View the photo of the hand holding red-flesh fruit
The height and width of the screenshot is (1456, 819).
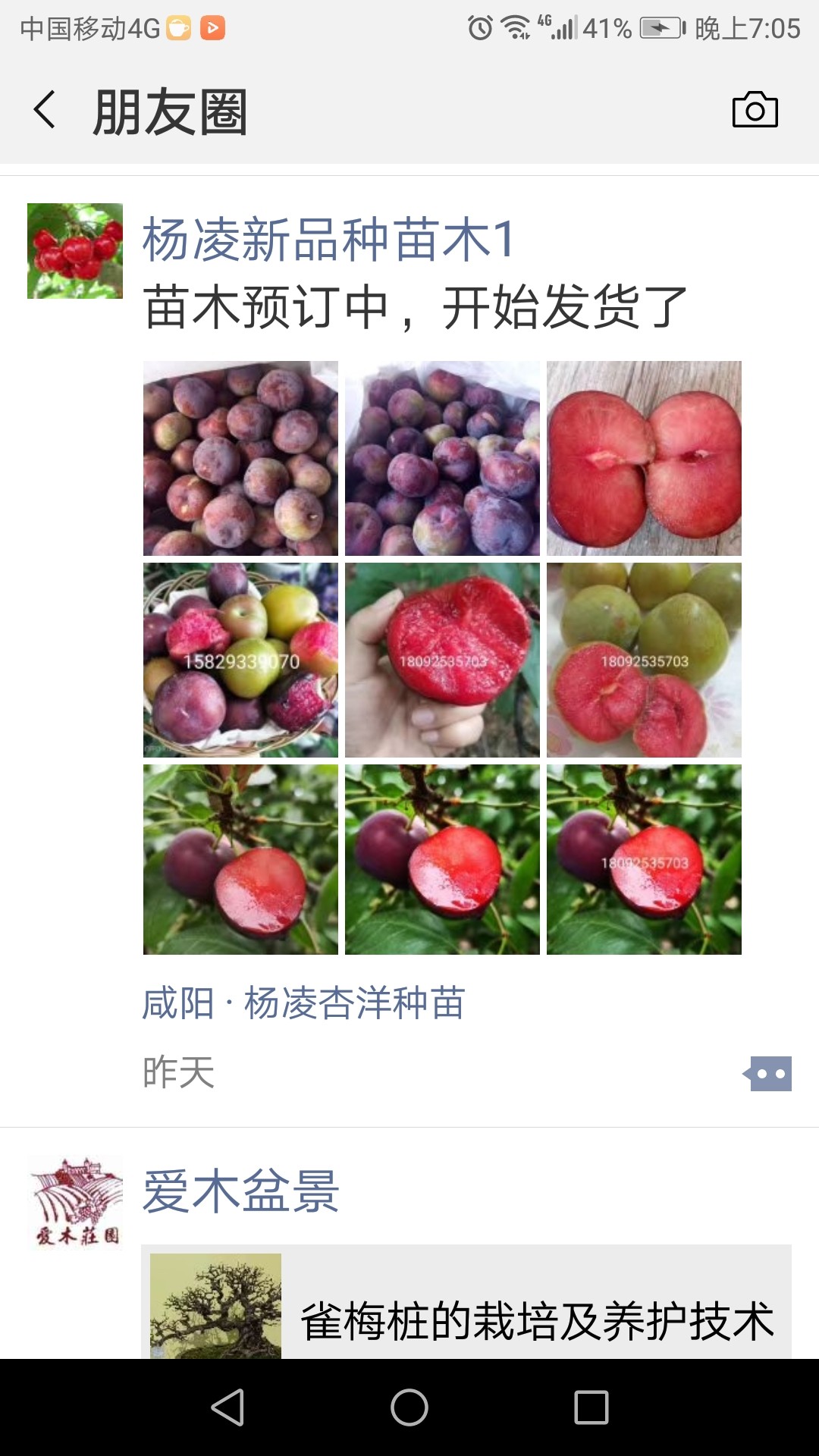[x=442, y=660]
